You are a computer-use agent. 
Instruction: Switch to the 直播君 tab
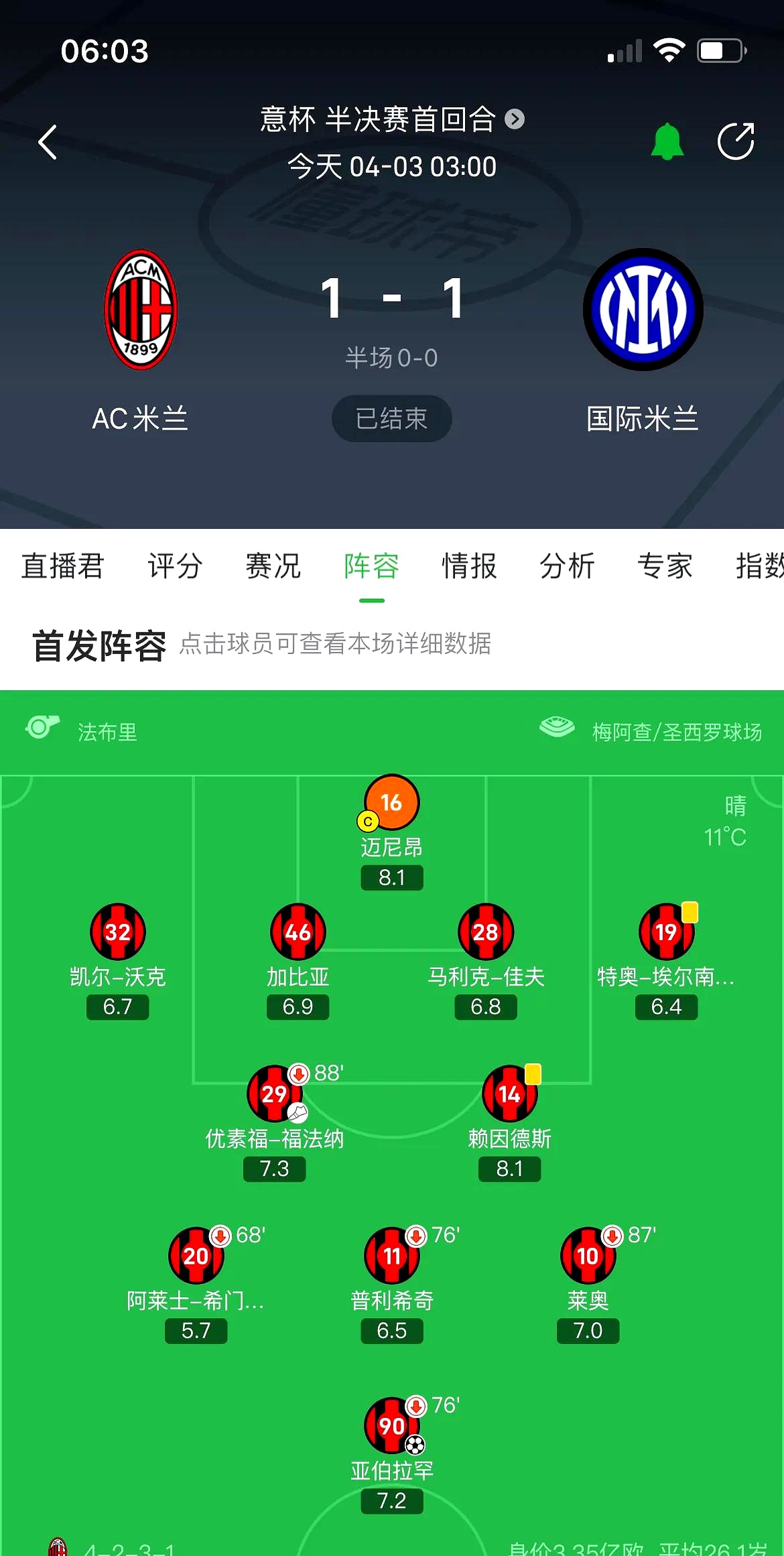pyautogui.click(x=62, y=566)
